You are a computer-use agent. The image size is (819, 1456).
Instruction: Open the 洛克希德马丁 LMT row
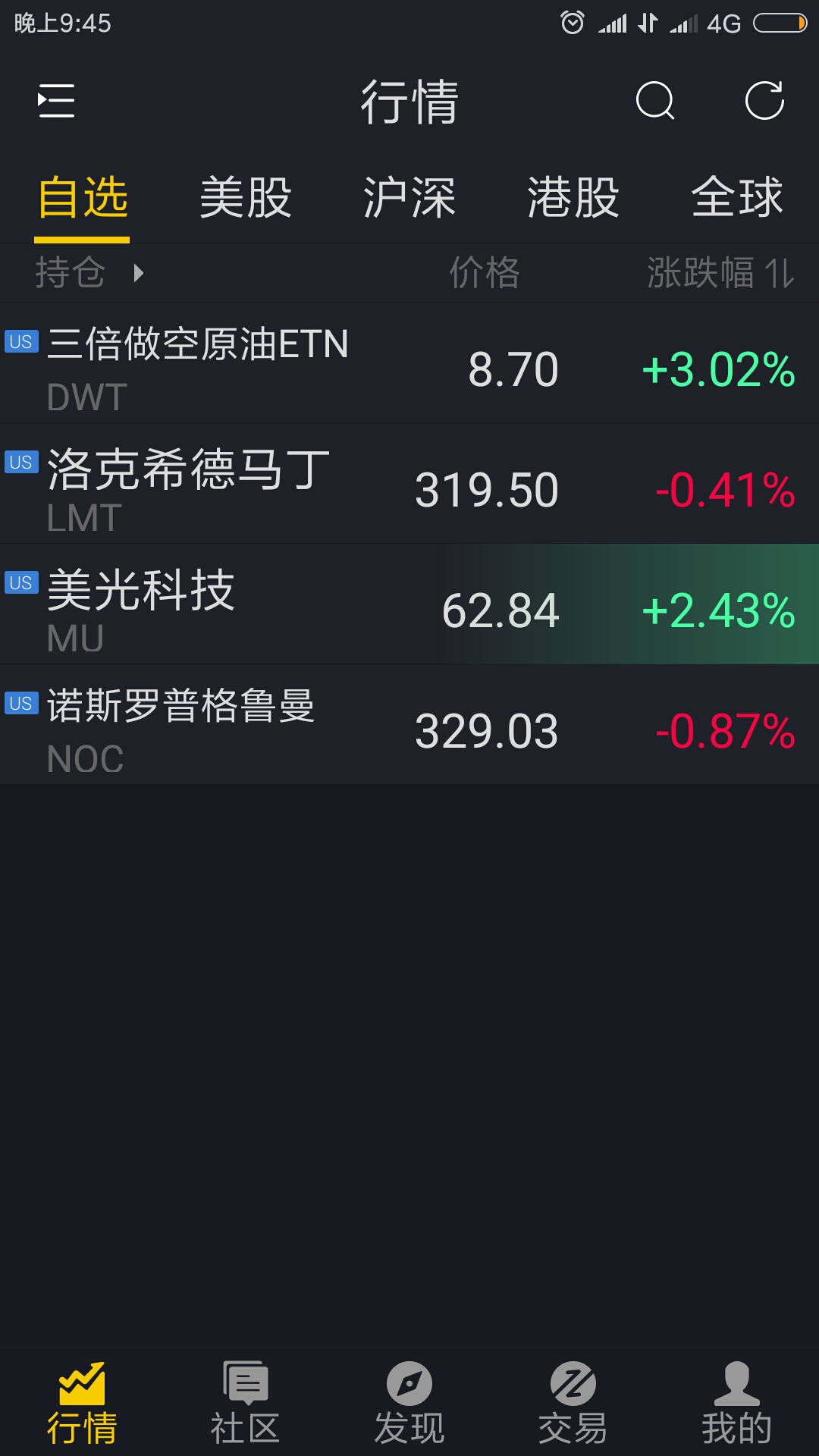point(409,484)
